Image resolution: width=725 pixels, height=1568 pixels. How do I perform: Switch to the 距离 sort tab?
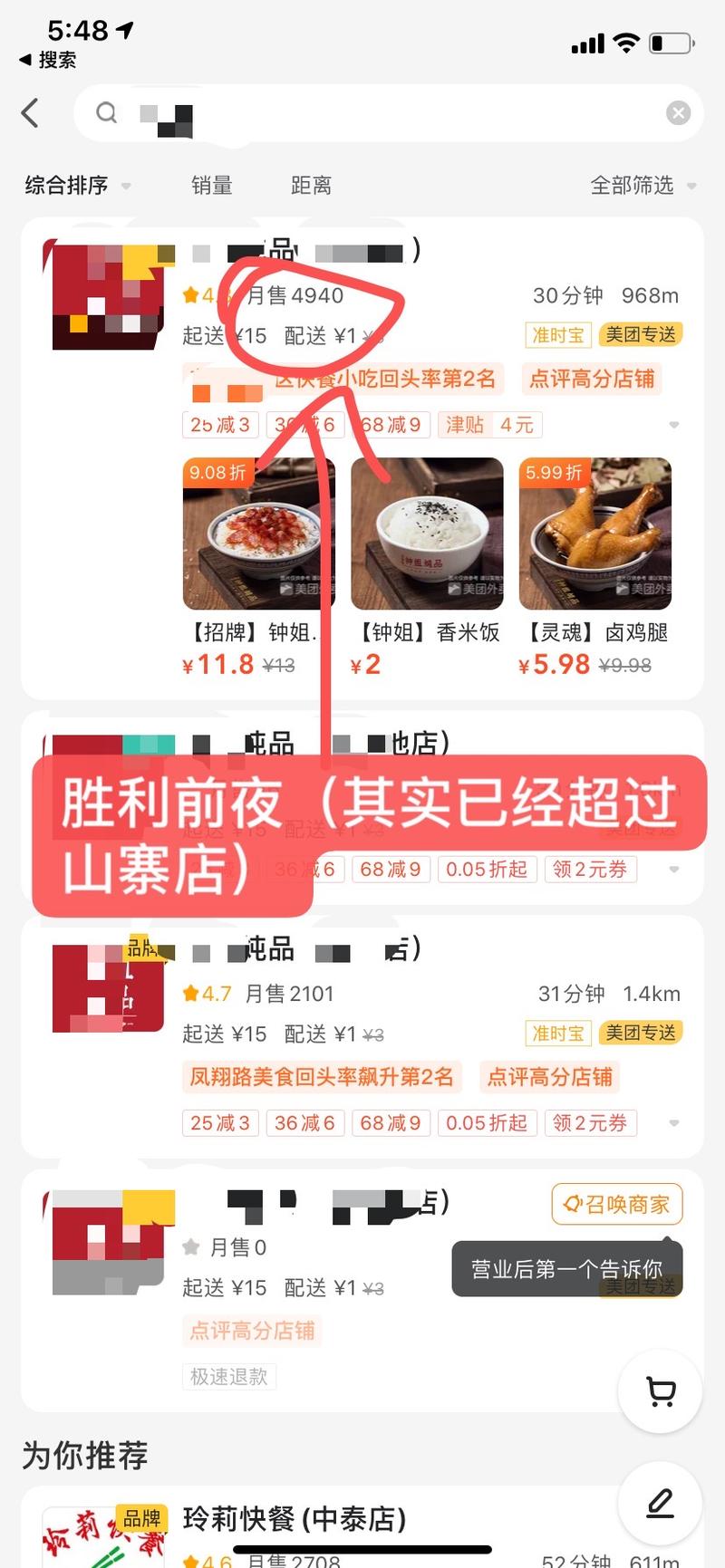click(x=311, y=186)
